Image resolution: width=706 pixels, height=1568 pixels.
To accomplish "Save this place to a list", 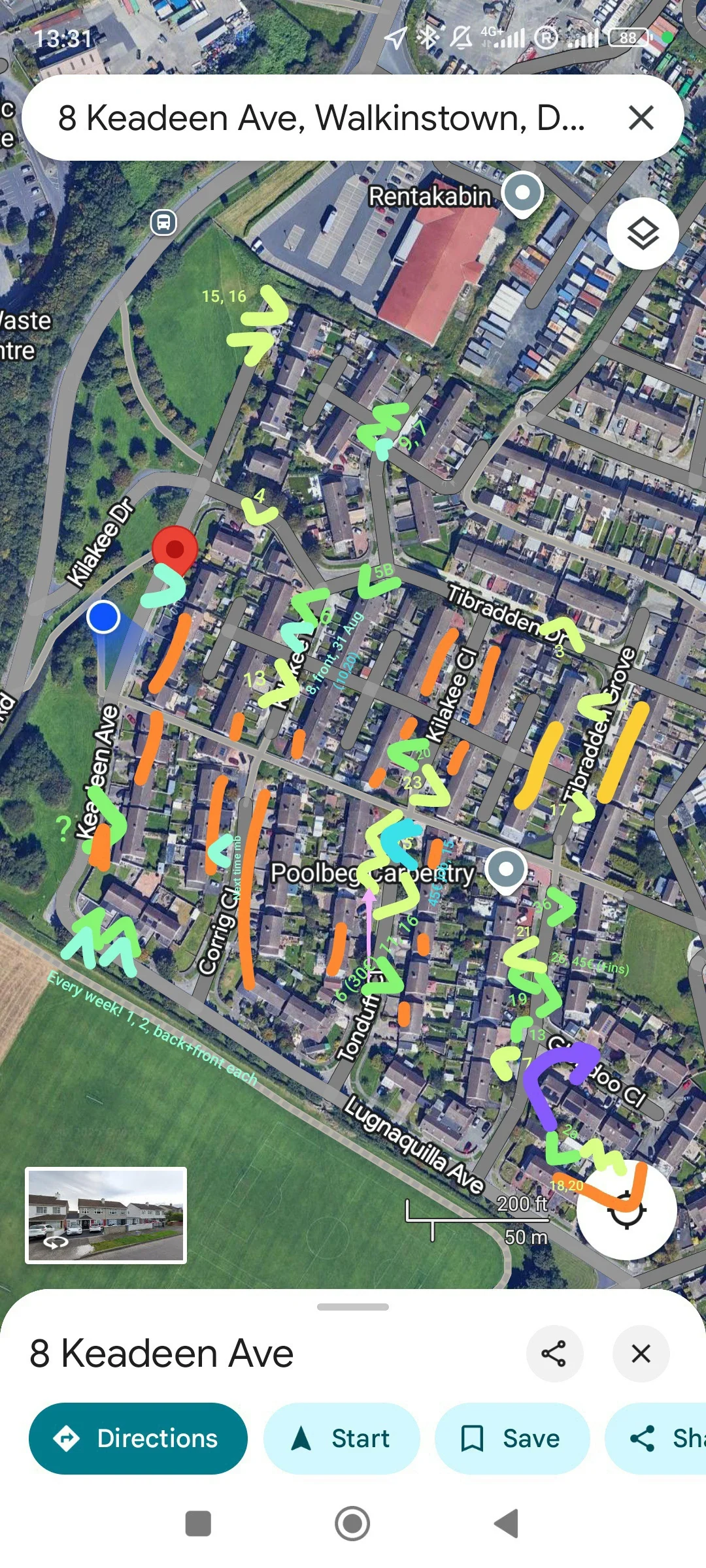I will coord(512,1439).
